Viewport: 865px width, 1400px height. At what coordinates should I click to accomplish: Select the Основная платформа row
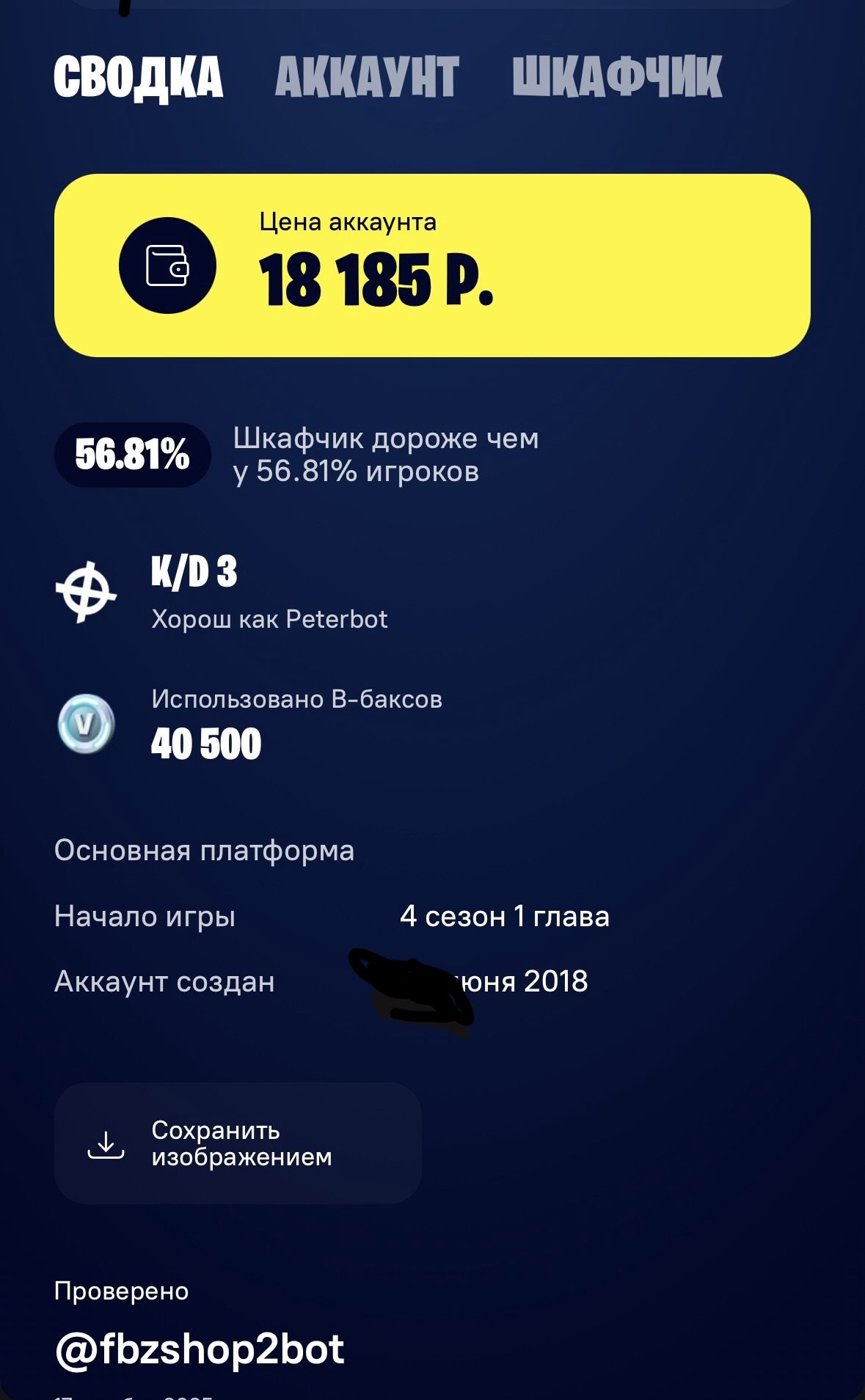(x=205, y=851)
